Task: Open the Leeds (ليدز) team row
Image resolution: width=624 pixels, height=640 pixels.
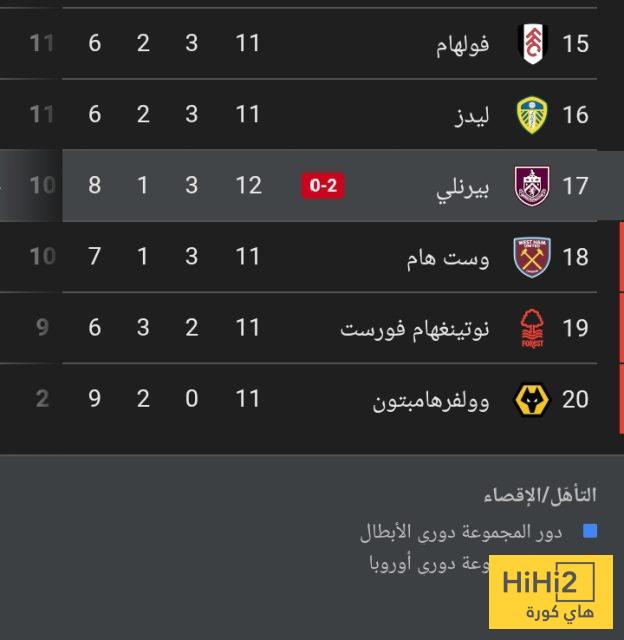Action: (470, 115)
